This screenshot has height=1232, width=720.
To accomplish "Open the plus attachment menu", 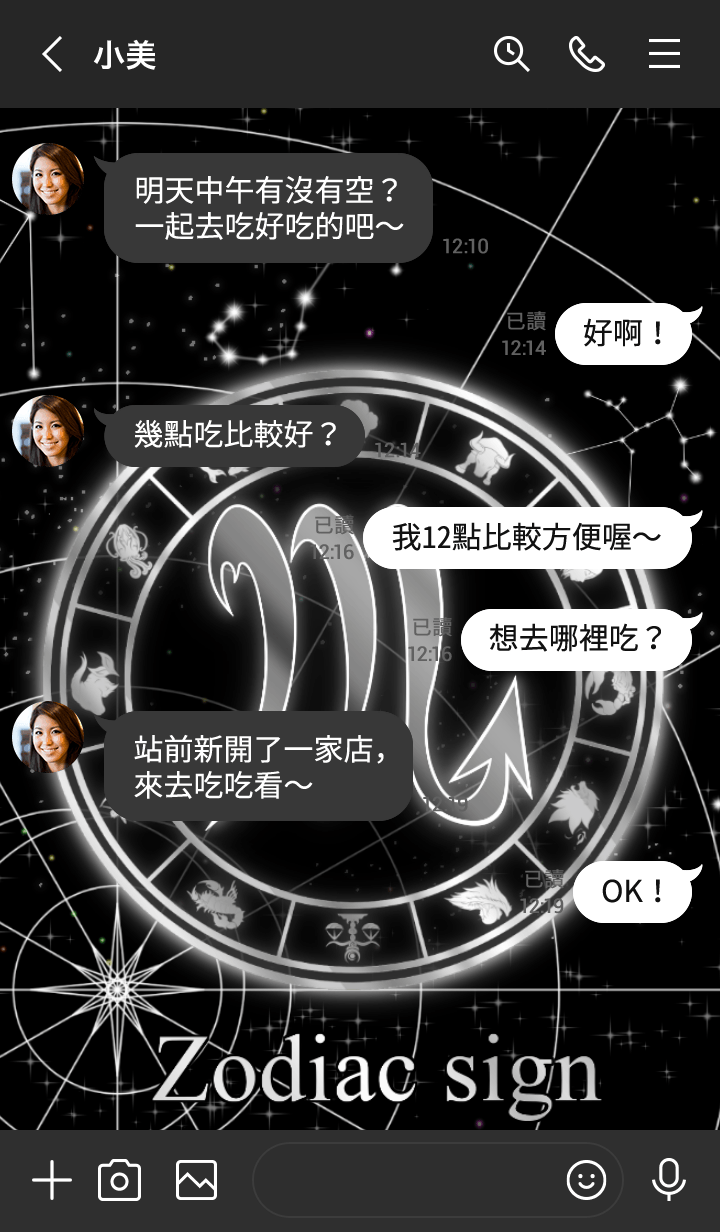I will click(x=52, y=1181).
